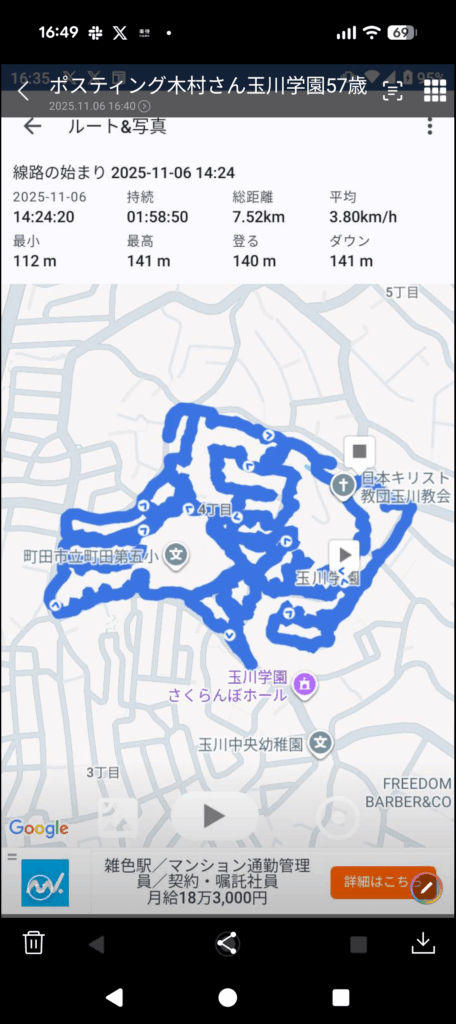Download this image

(423, 942)
